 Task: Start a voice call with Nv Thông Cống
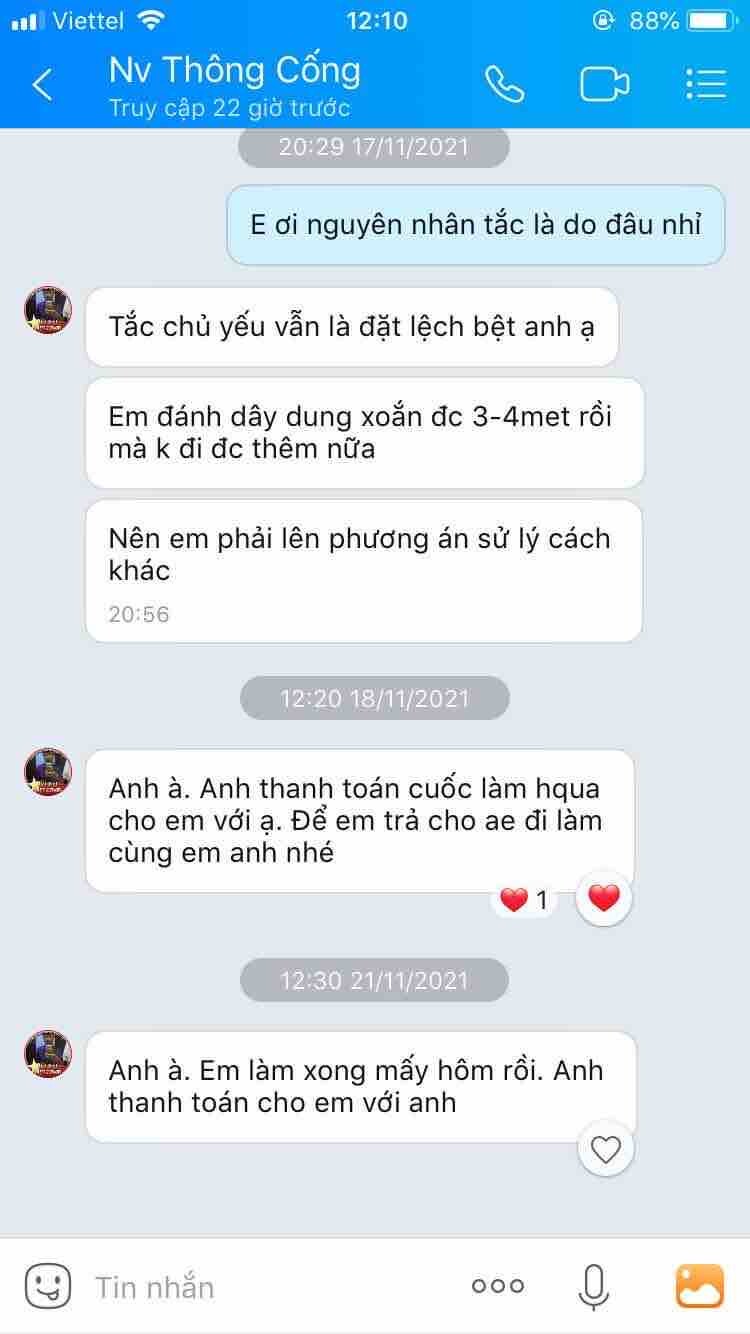[504, 84]
